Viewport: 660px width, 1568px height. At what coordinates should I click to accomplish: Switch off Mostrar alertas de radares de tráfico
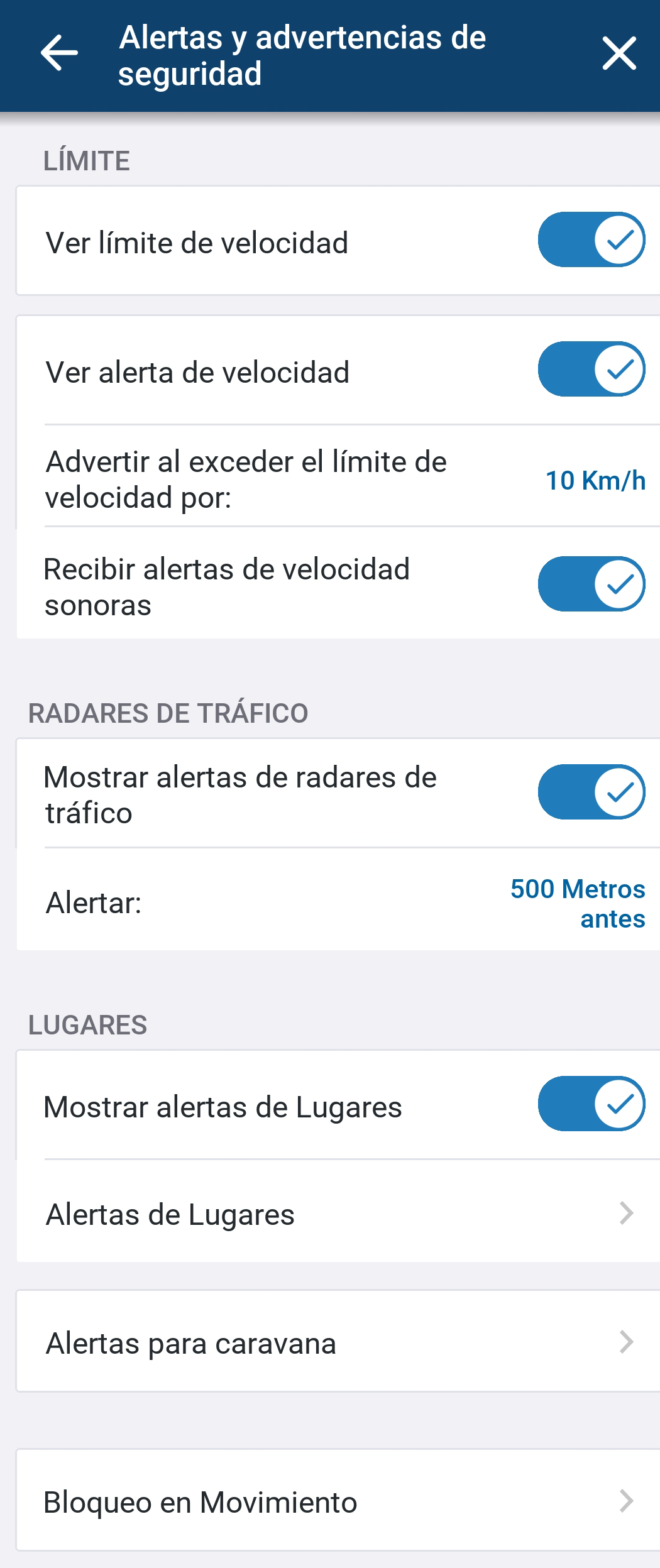coord(591,792)
